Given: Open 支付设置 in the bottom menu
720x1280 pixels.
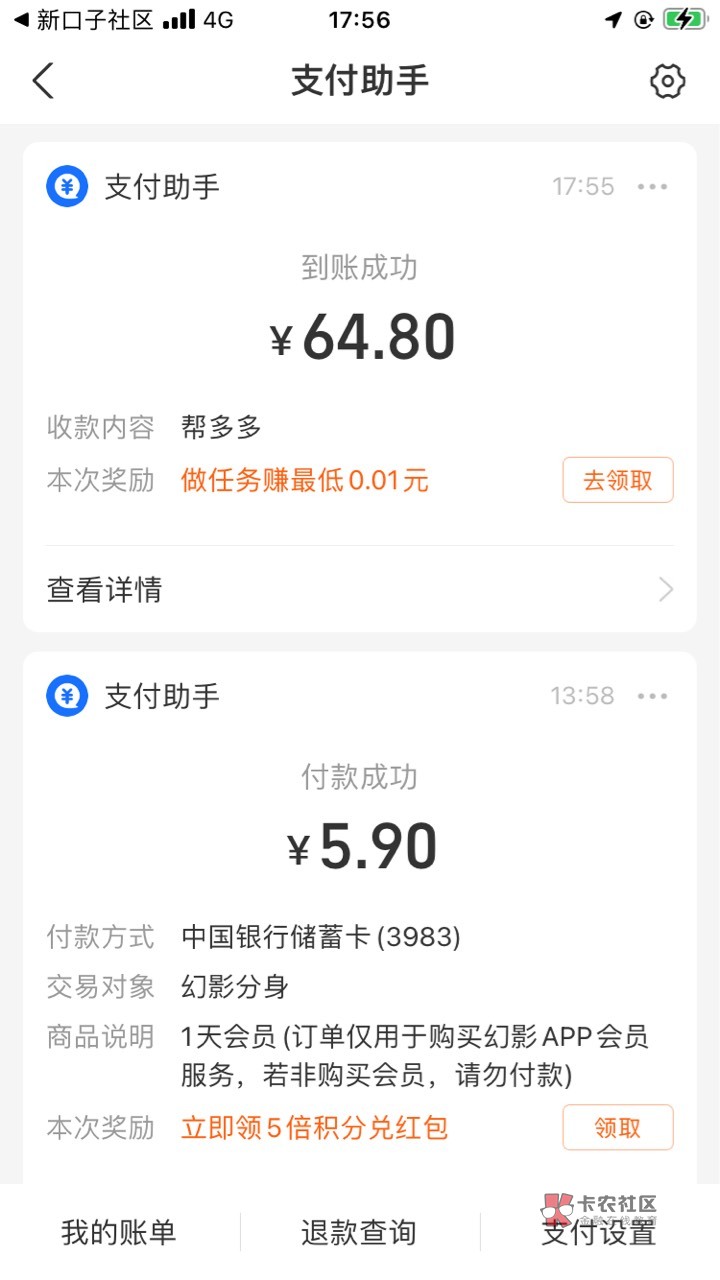Looking at the screenshot, I should [598, 1233].
